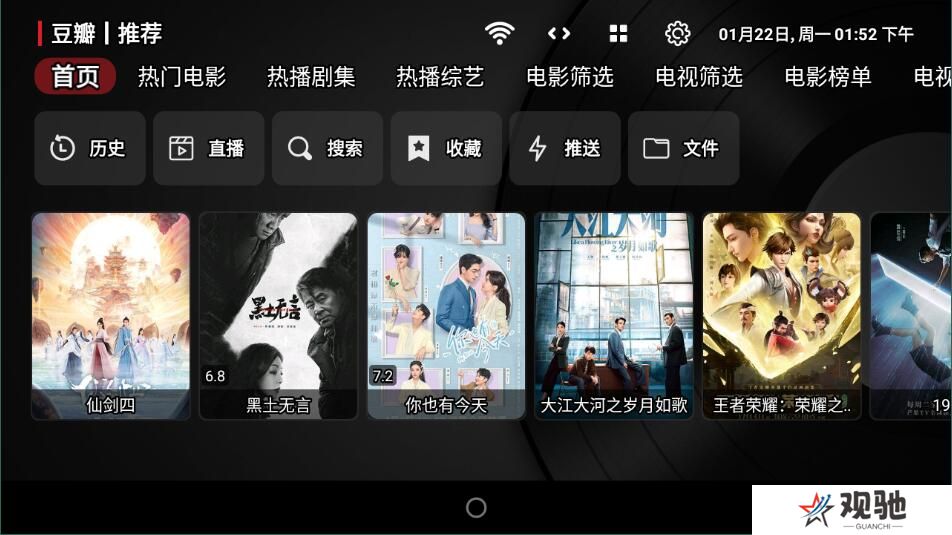This screenshot has height=535, width=952.
Task: Open the 电视筛选 tab
Action: [699, 77]
